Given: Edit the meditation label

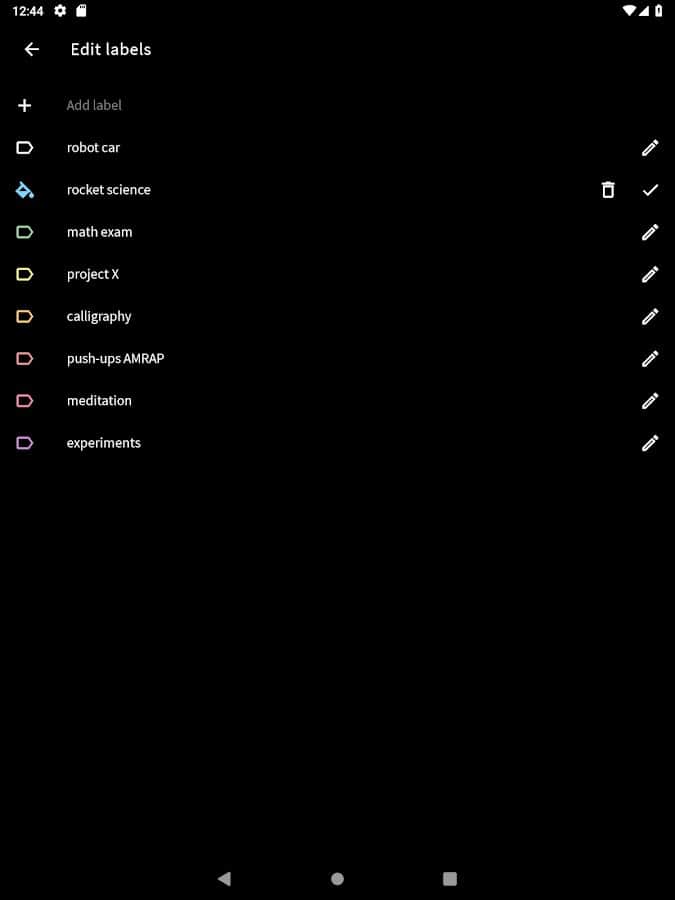Looking at the screenshot, I should pos(650,401).
